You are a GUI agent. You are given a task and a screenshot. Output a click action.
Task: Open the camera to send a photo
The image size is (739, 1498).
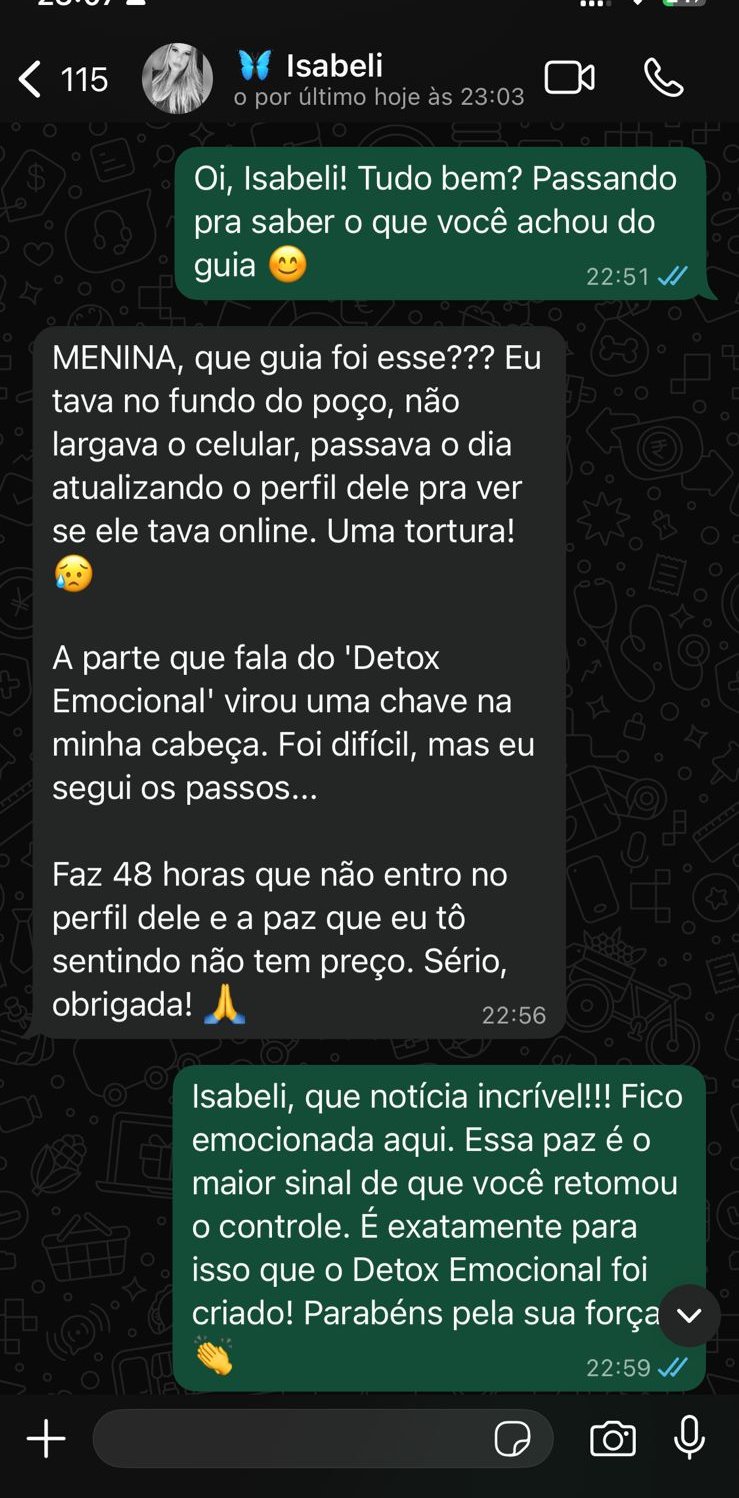click(612, 1439)
